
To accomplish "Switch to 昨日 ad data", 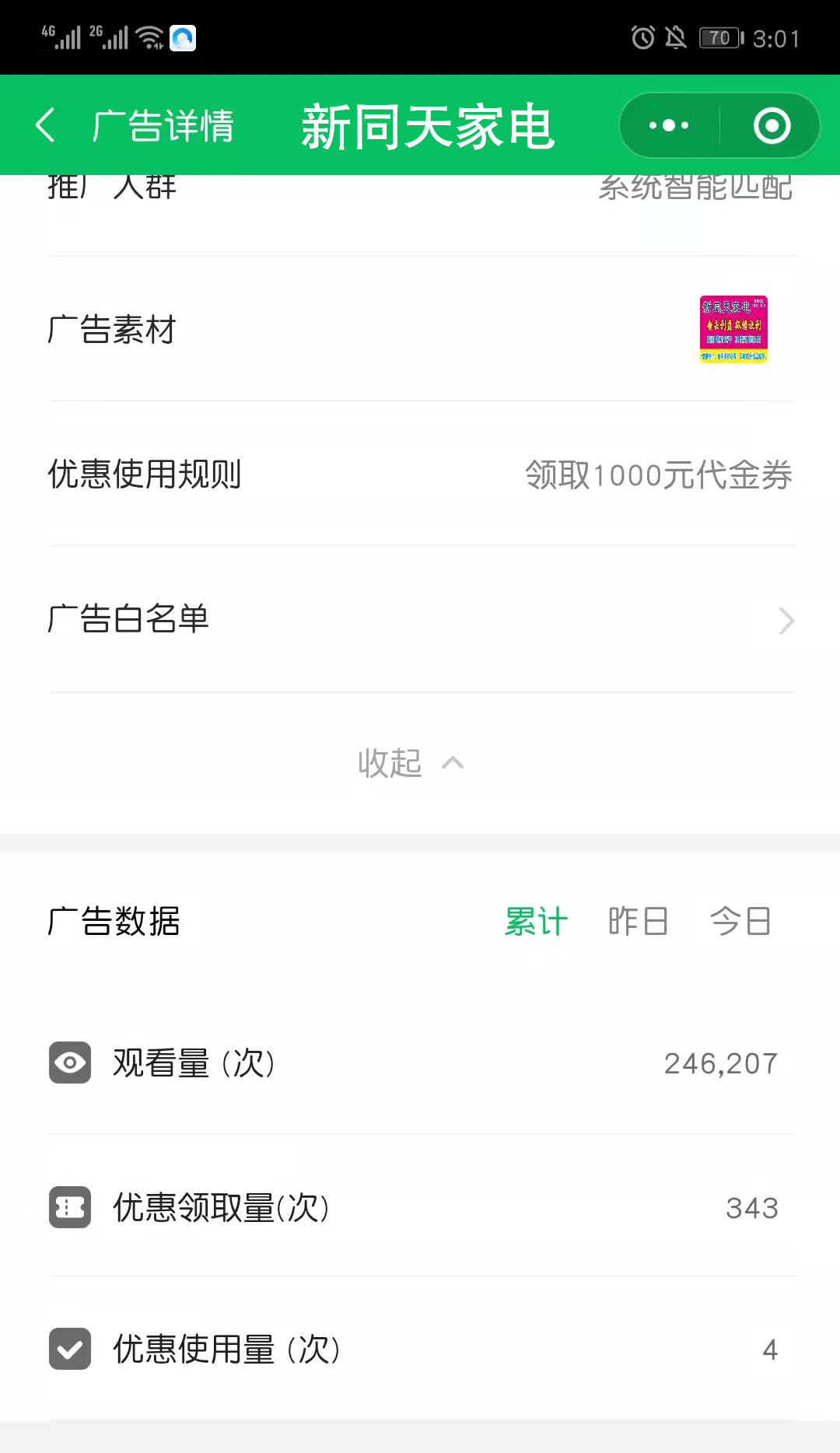I will [x=638, y=922].
